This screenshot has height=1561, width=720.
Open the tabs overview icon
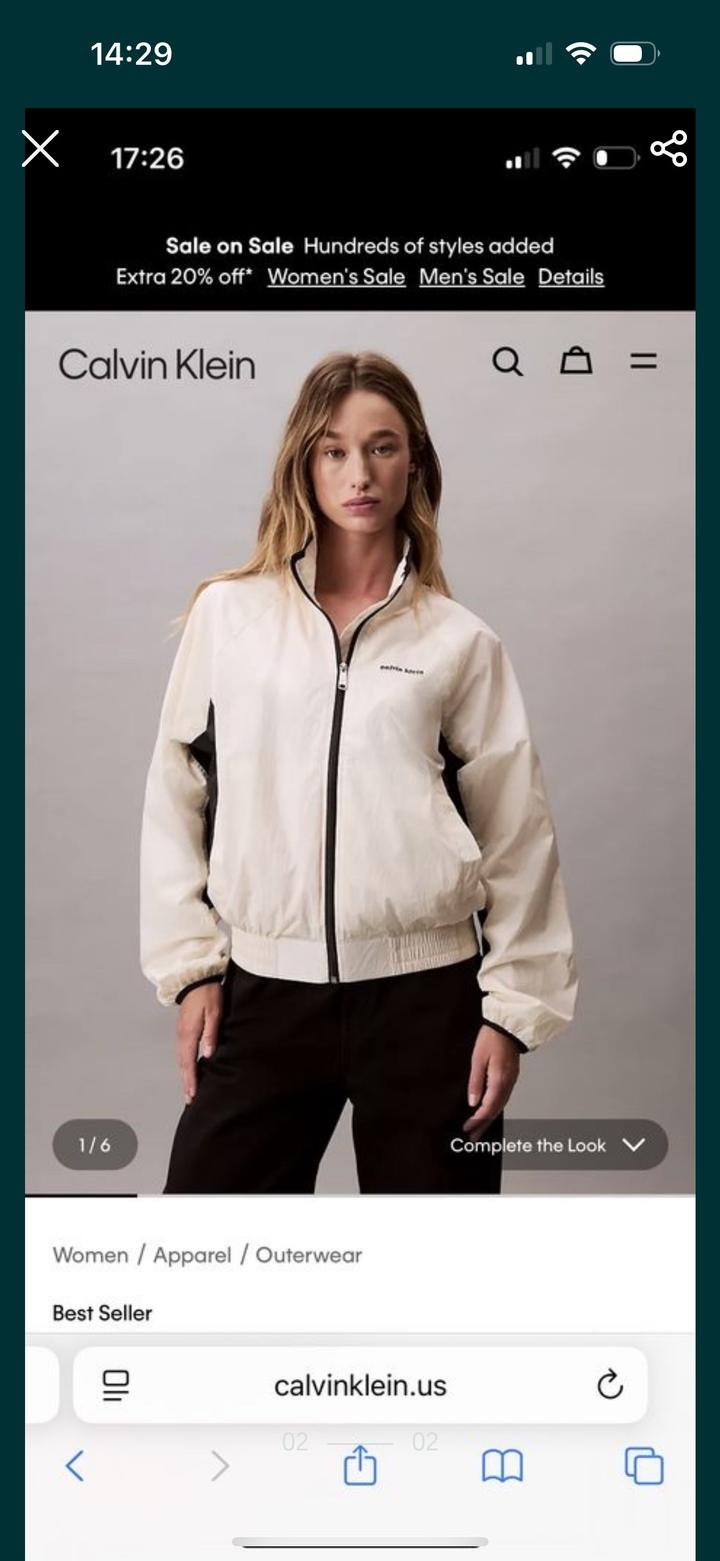click(643, 1467)
